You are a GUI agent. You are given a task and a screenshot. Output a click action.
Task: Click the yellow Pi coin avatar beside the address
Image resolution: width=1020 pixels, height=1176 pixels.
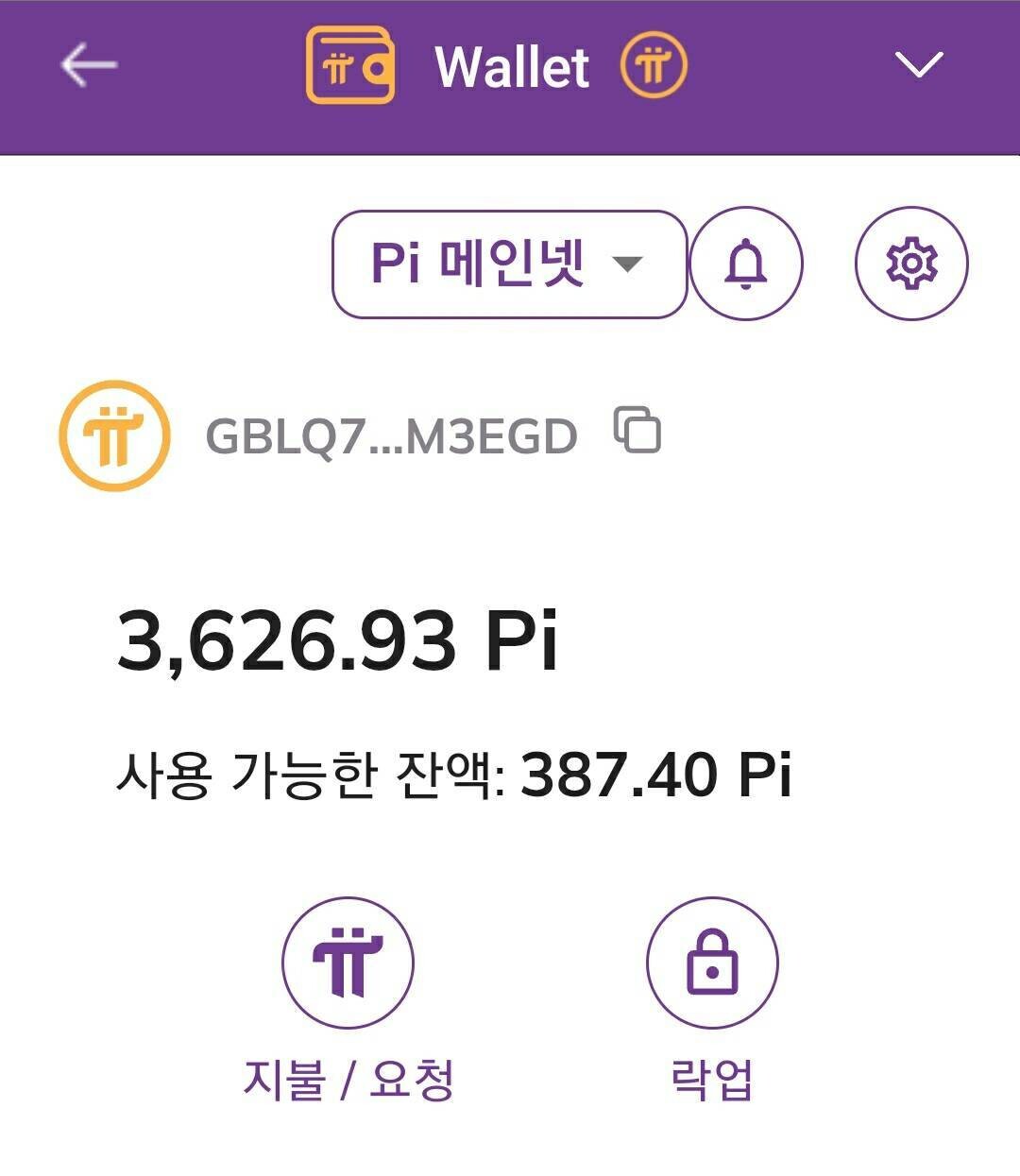click(x=113, y=433)
